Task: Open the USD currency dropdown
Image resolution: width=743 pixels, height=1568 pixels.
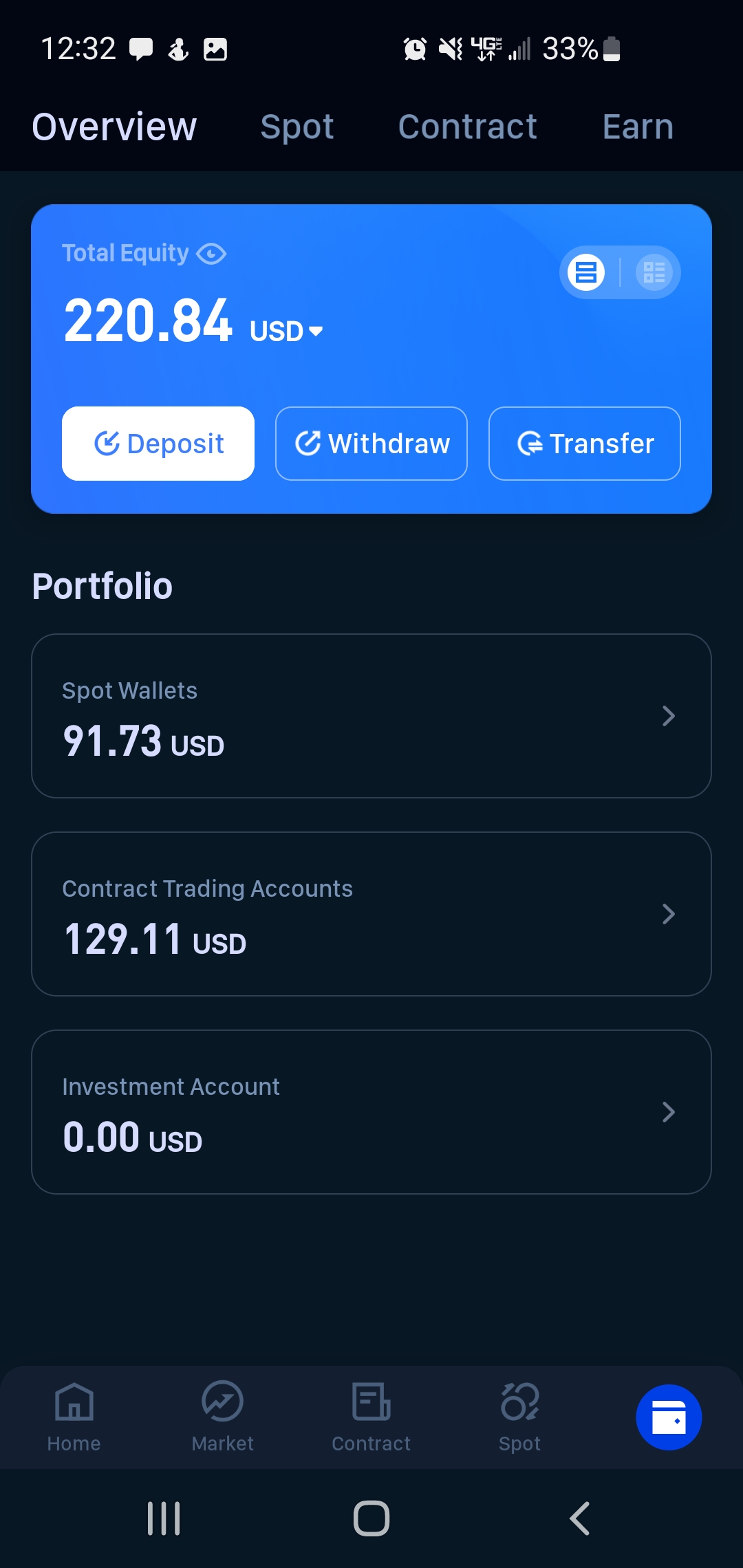Action: (x=286, y=331)
